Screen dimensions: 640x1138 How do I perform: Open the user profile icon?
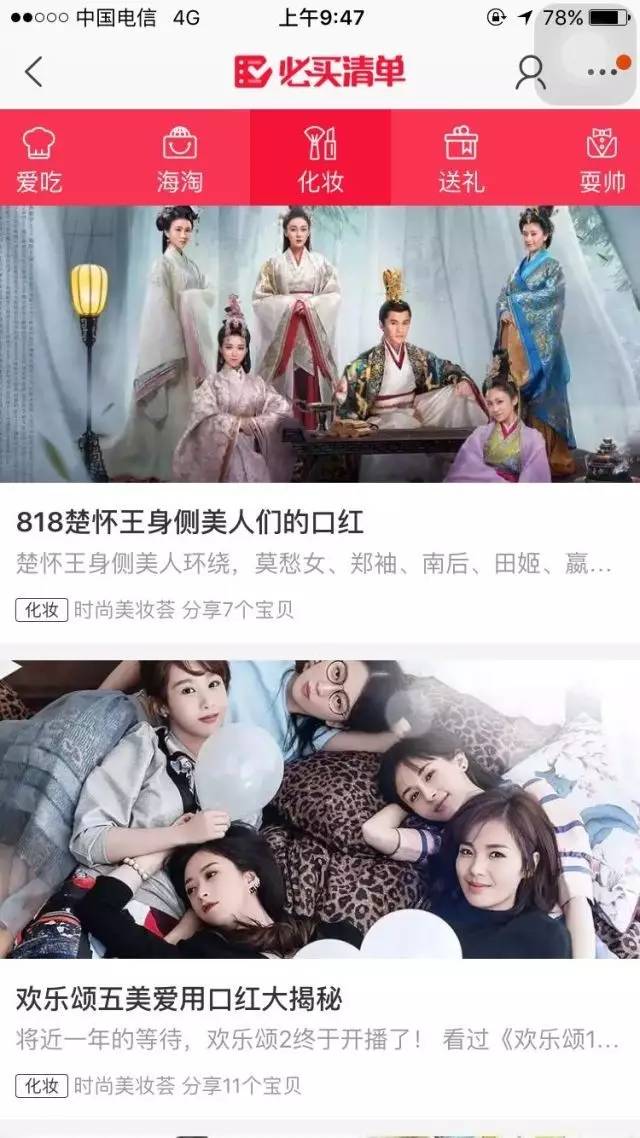click(x=530, y=72)
